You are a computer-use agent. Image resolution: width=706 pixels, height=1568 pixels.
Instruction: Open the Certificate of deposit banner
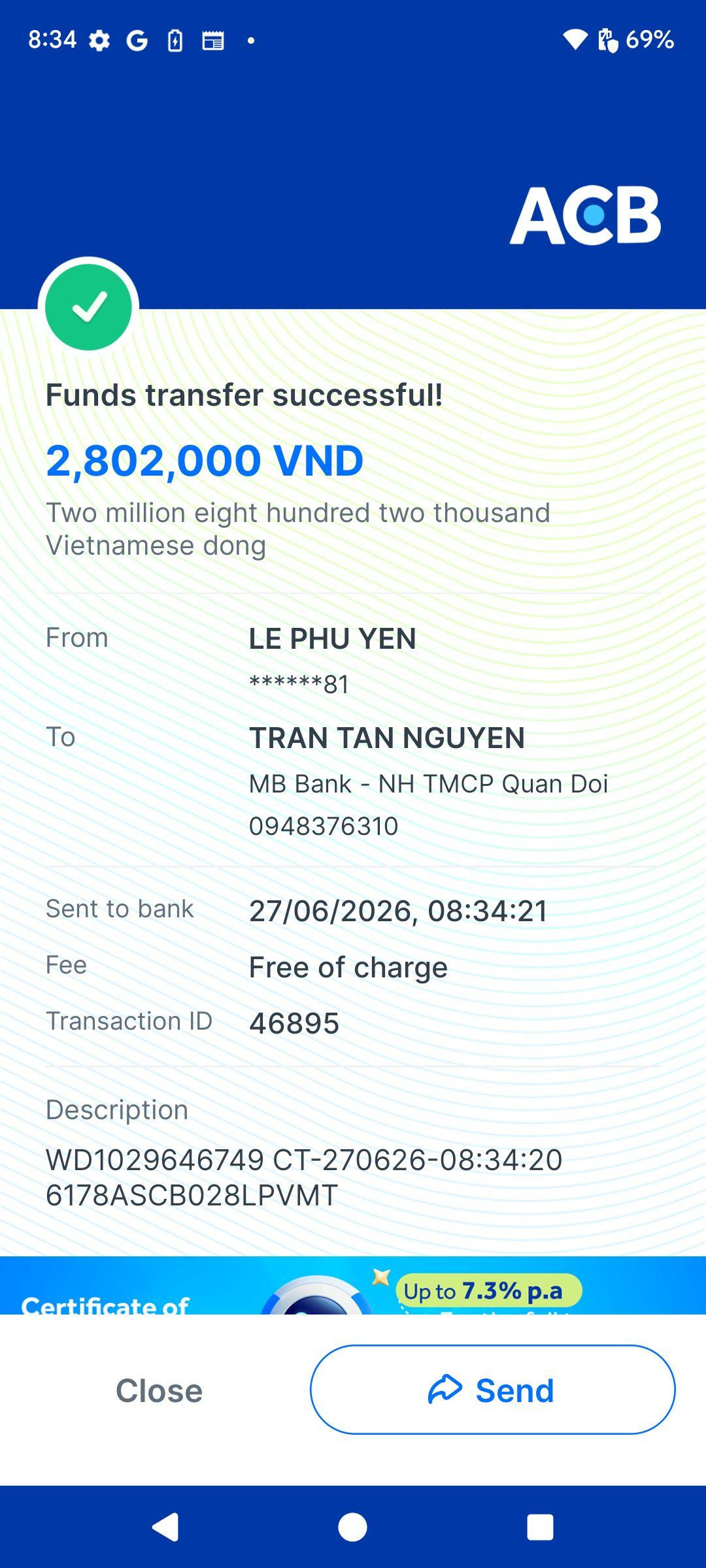pos(353,1285)
